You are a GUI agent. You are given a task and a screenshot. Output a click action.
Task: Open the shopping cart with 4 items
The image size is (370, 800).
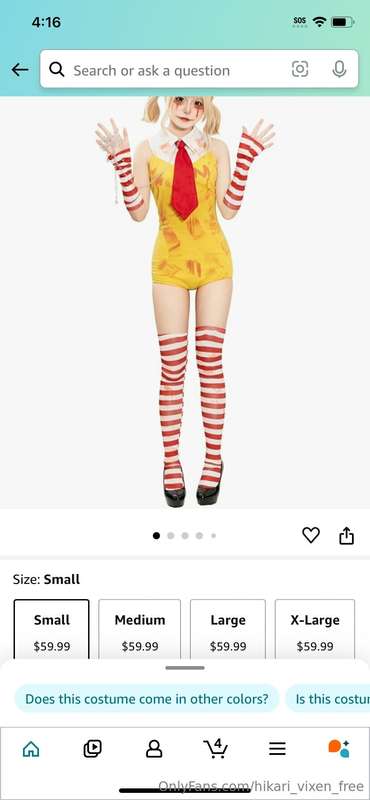(215, 748)
